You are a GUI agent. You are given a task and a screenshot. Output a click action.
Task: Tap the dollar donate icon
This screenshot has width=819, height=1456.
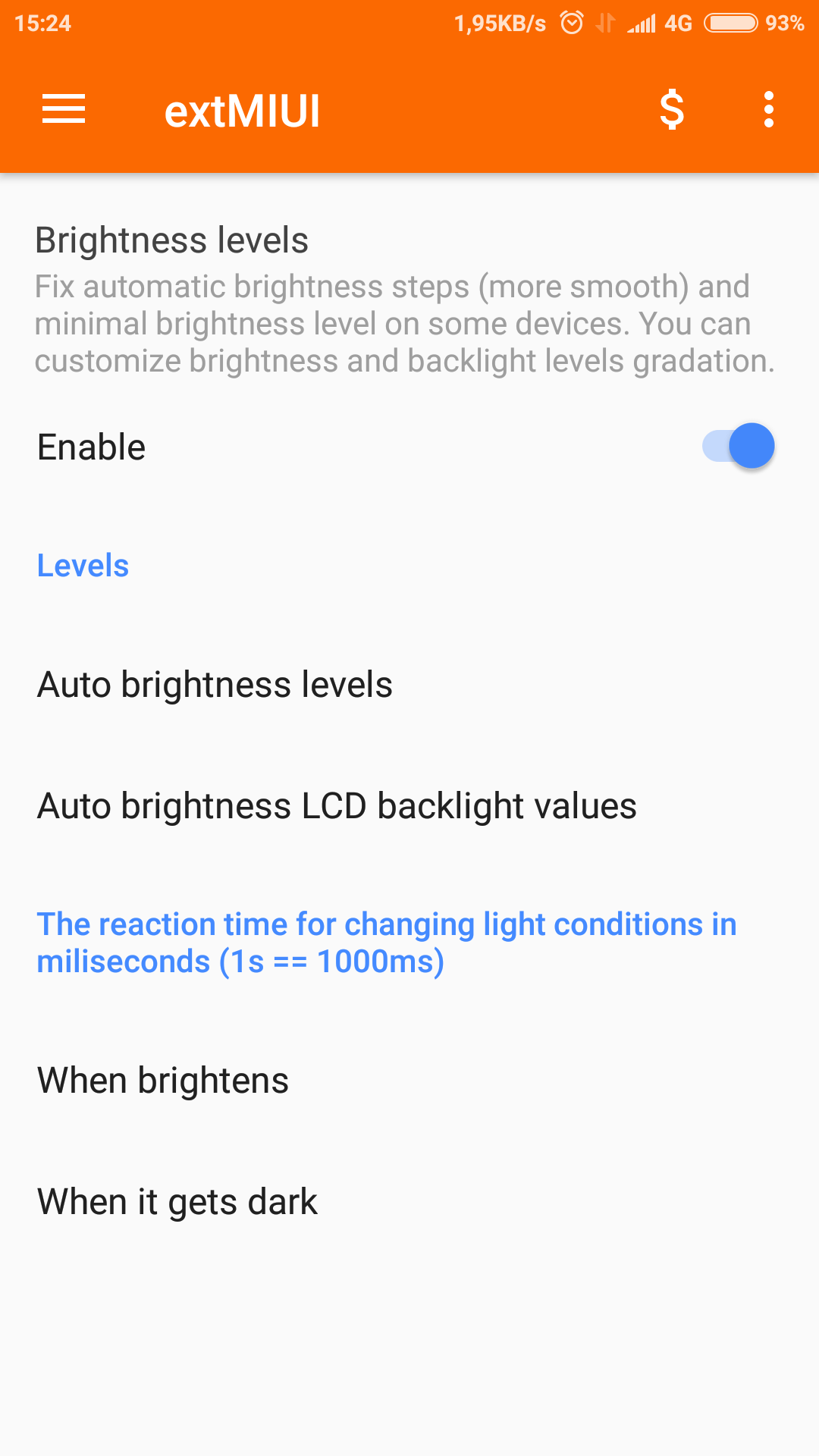(x=672, y=110)
